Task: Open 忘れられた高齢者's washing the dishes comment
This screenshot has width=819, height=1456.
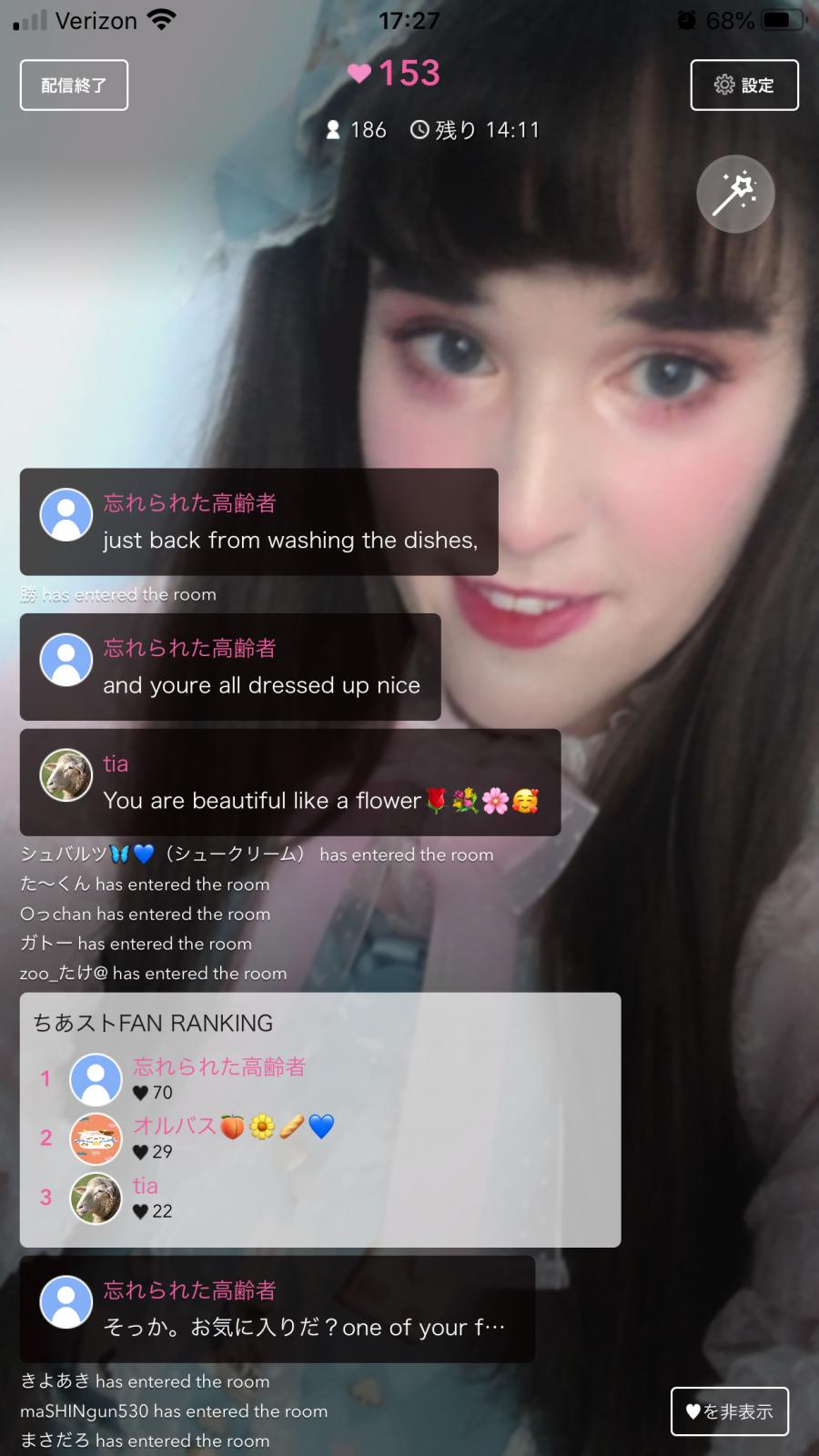Action: point(258,522)
